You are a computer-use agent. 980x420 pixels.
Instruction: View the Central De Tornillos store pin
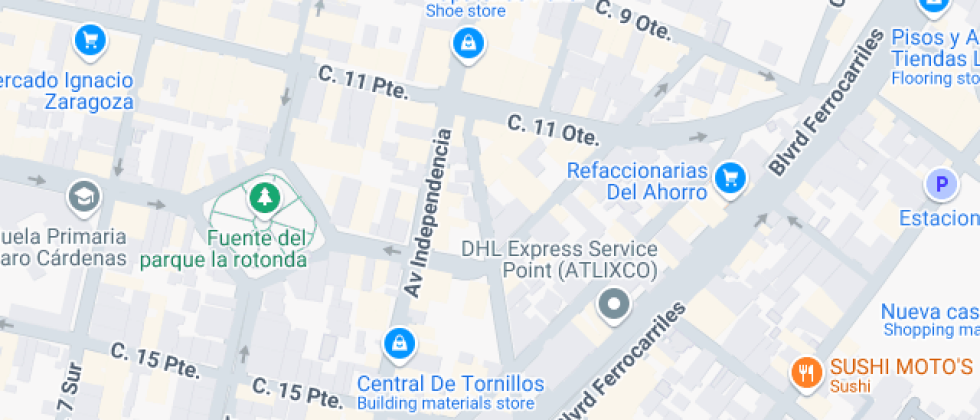point(400,344)
